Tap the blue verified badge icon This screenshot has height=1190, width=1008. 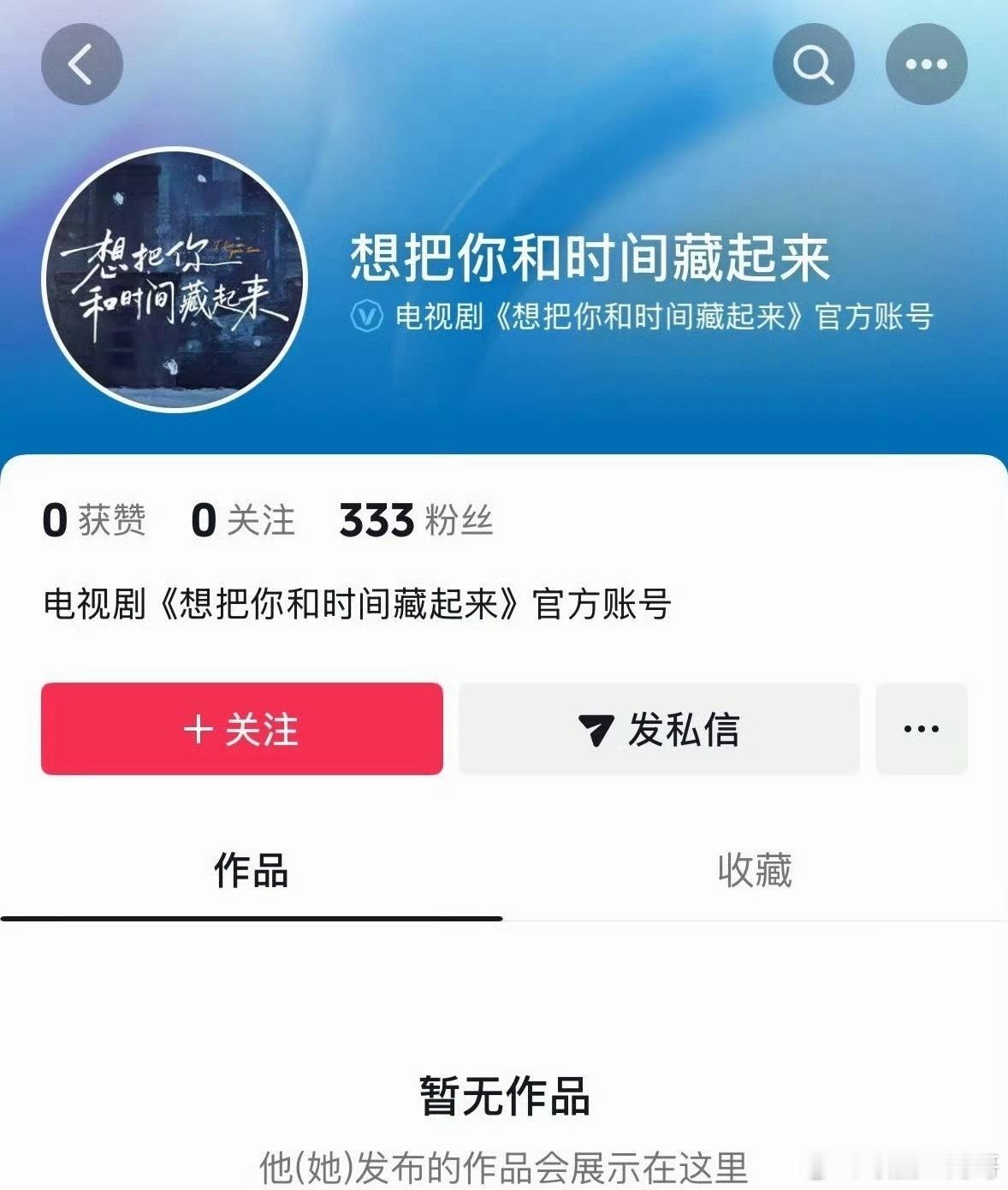368,316
